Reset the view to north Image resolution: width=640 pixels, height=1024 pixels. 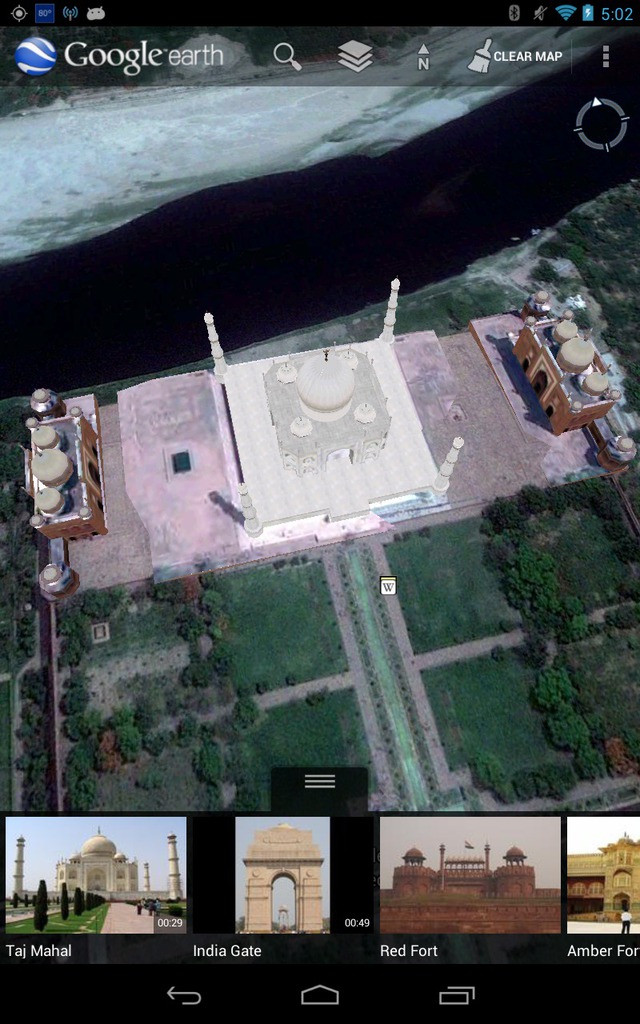[424, 57]
